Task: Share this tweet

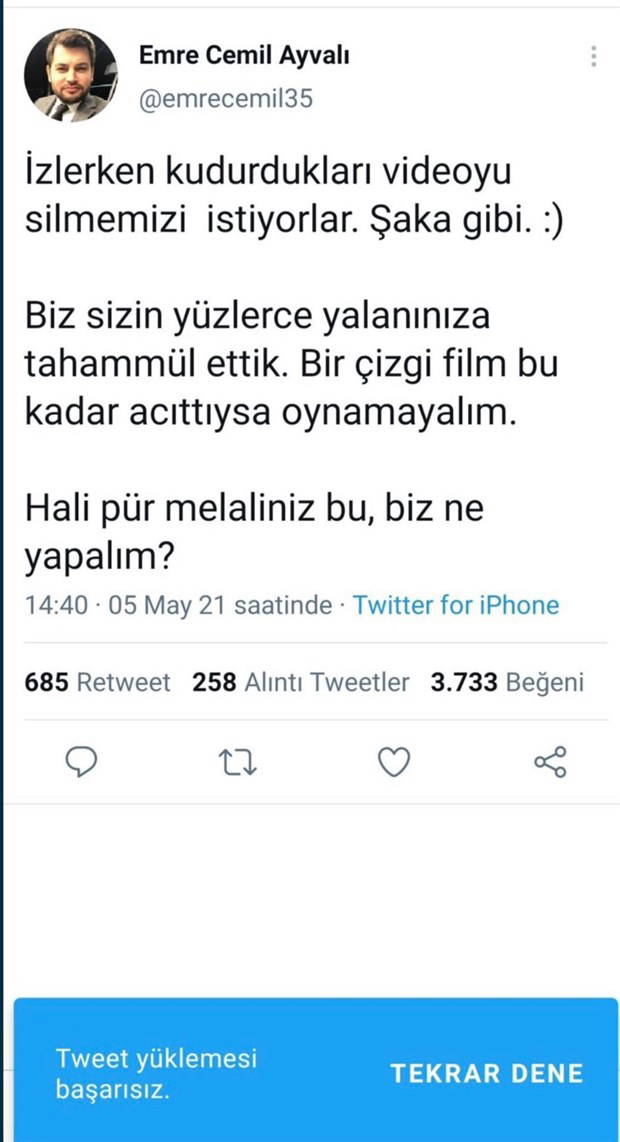Action: click(x=551, y=763)
